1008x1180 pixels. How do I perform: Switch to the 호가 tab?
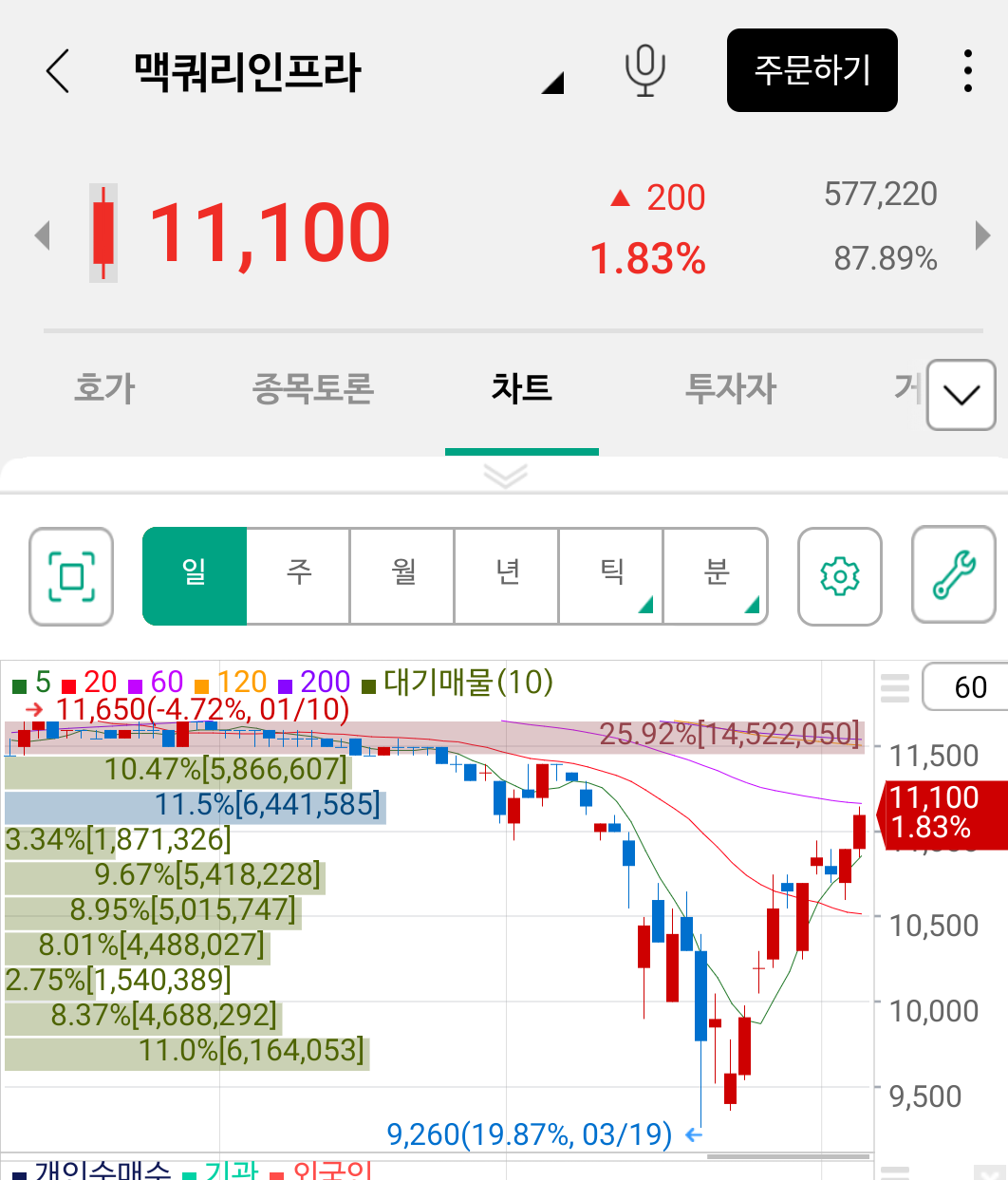point(104,387)
